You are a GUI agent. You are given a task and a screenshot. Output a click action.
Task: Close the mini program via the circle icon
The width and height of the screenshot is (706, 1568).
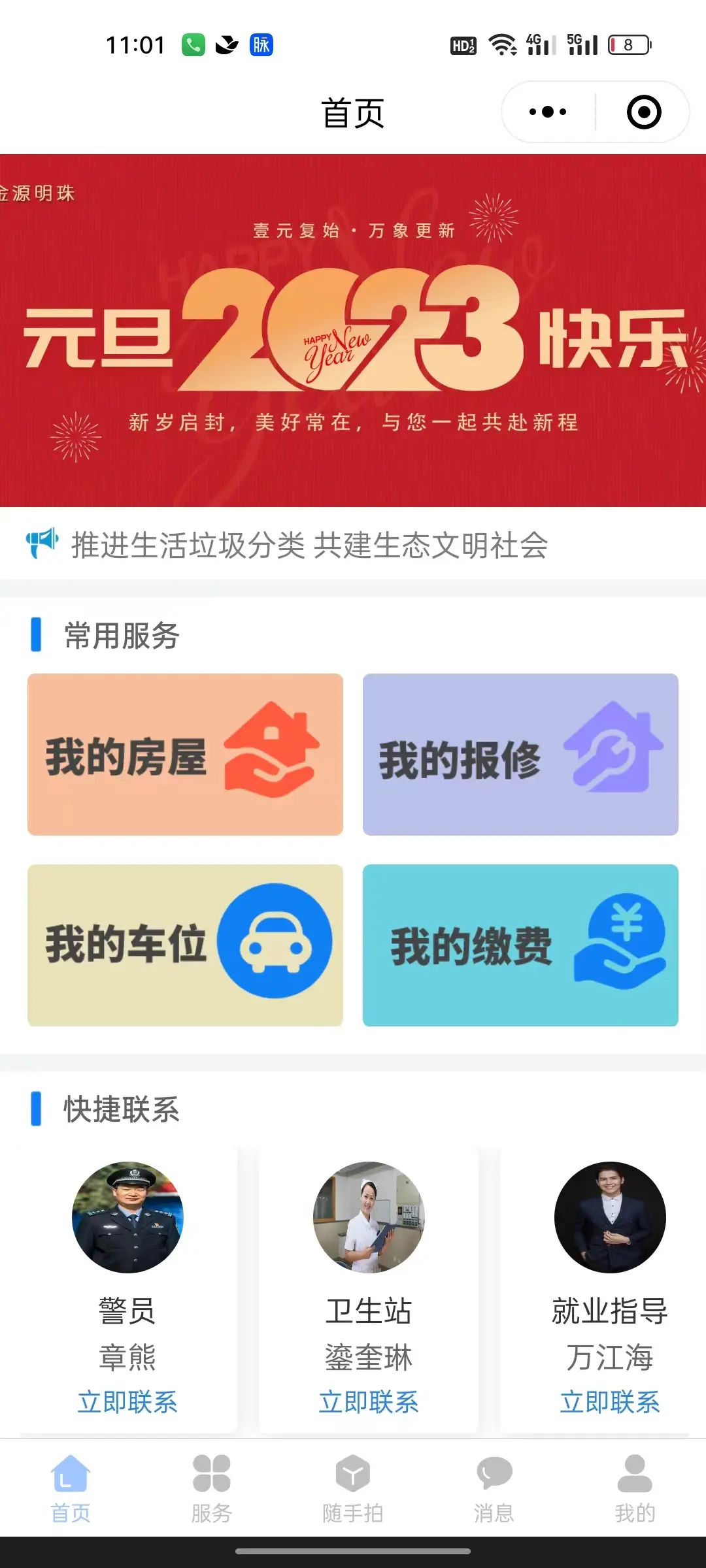(643, 112)
